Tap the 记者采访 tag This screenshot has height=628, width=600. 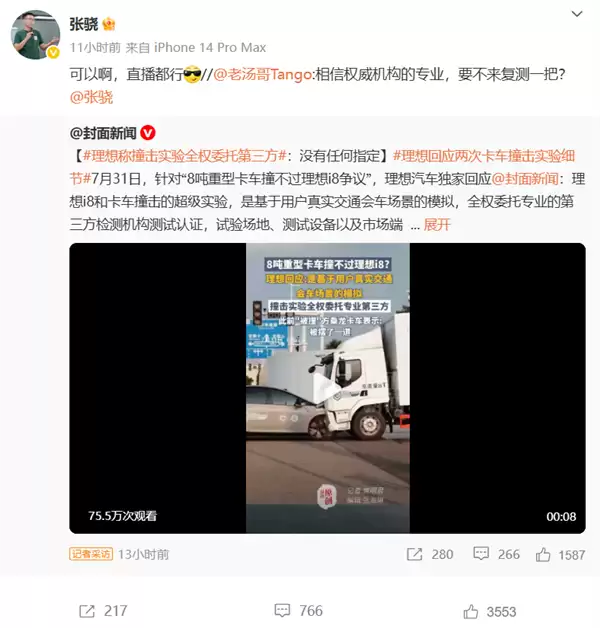click(90, 553)
